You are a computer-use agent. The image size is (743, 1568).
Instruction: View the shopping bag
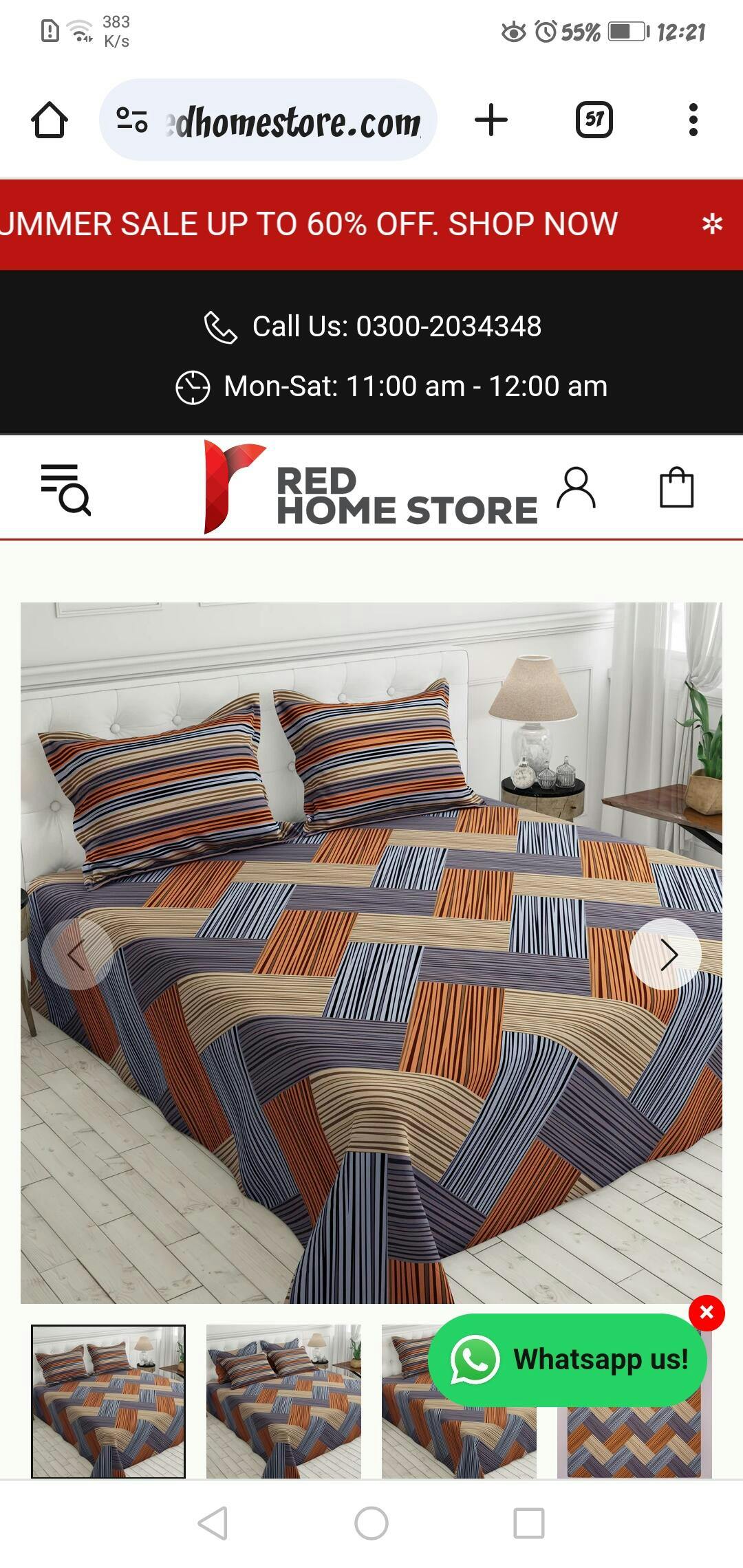tap(676, 489)
